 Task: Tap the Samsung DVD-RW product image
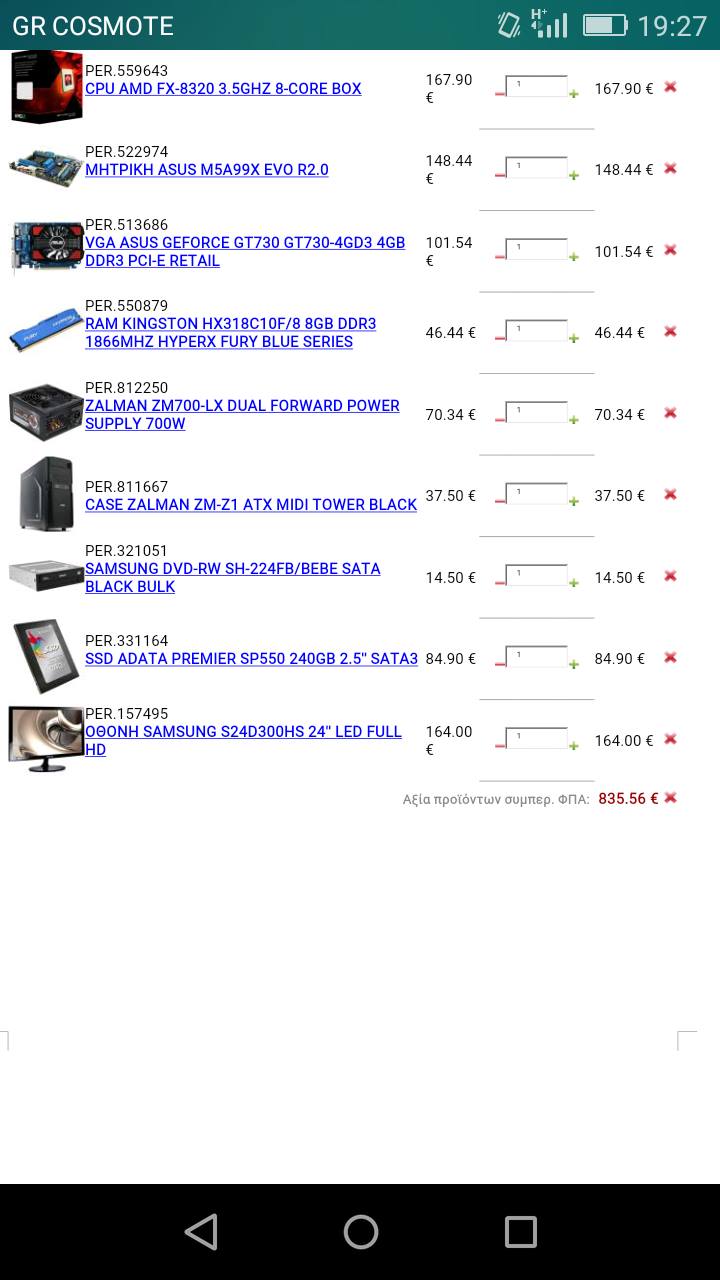coord(46,575)
